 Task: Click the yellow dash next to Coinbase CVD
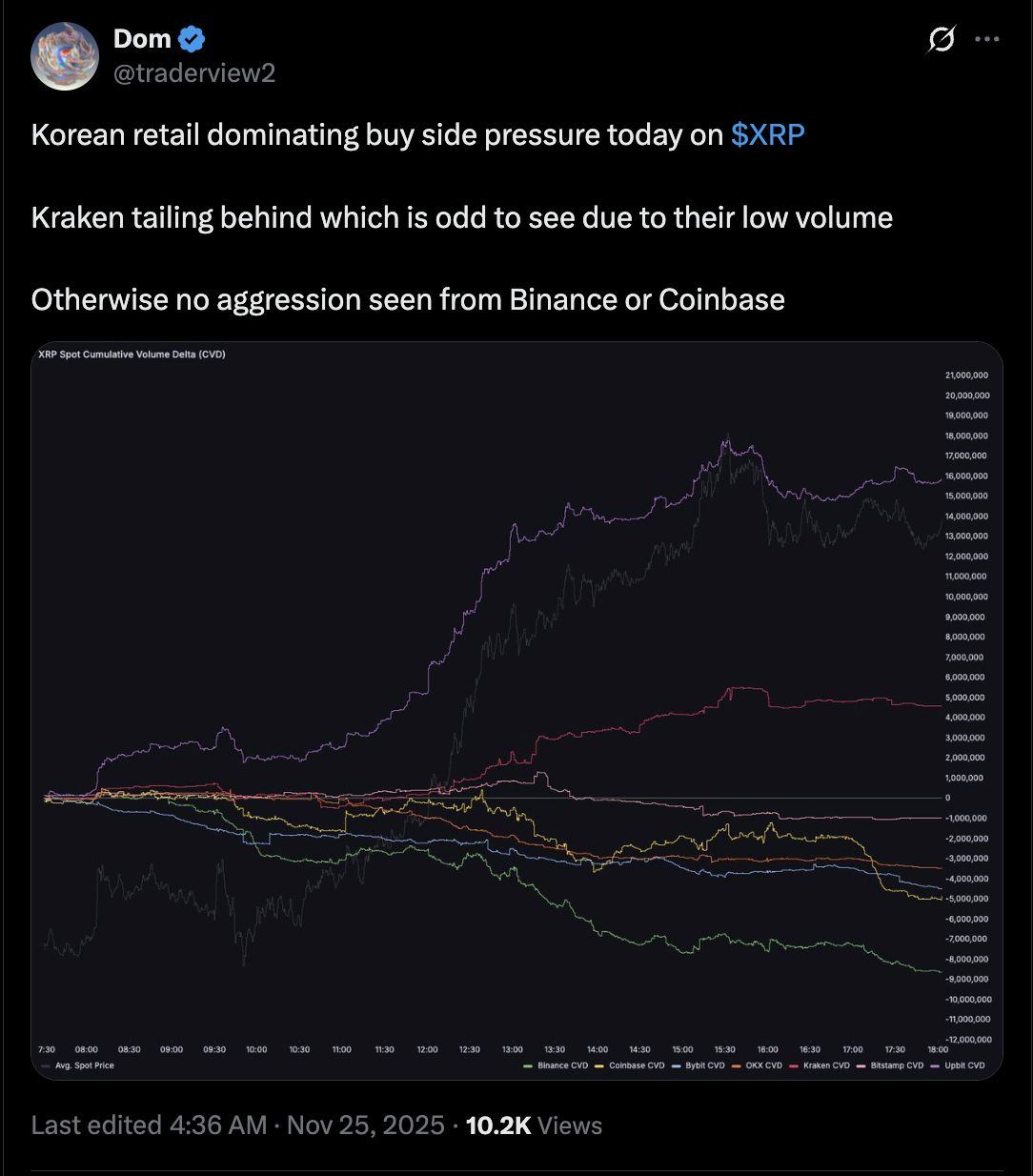[598, 1065]
